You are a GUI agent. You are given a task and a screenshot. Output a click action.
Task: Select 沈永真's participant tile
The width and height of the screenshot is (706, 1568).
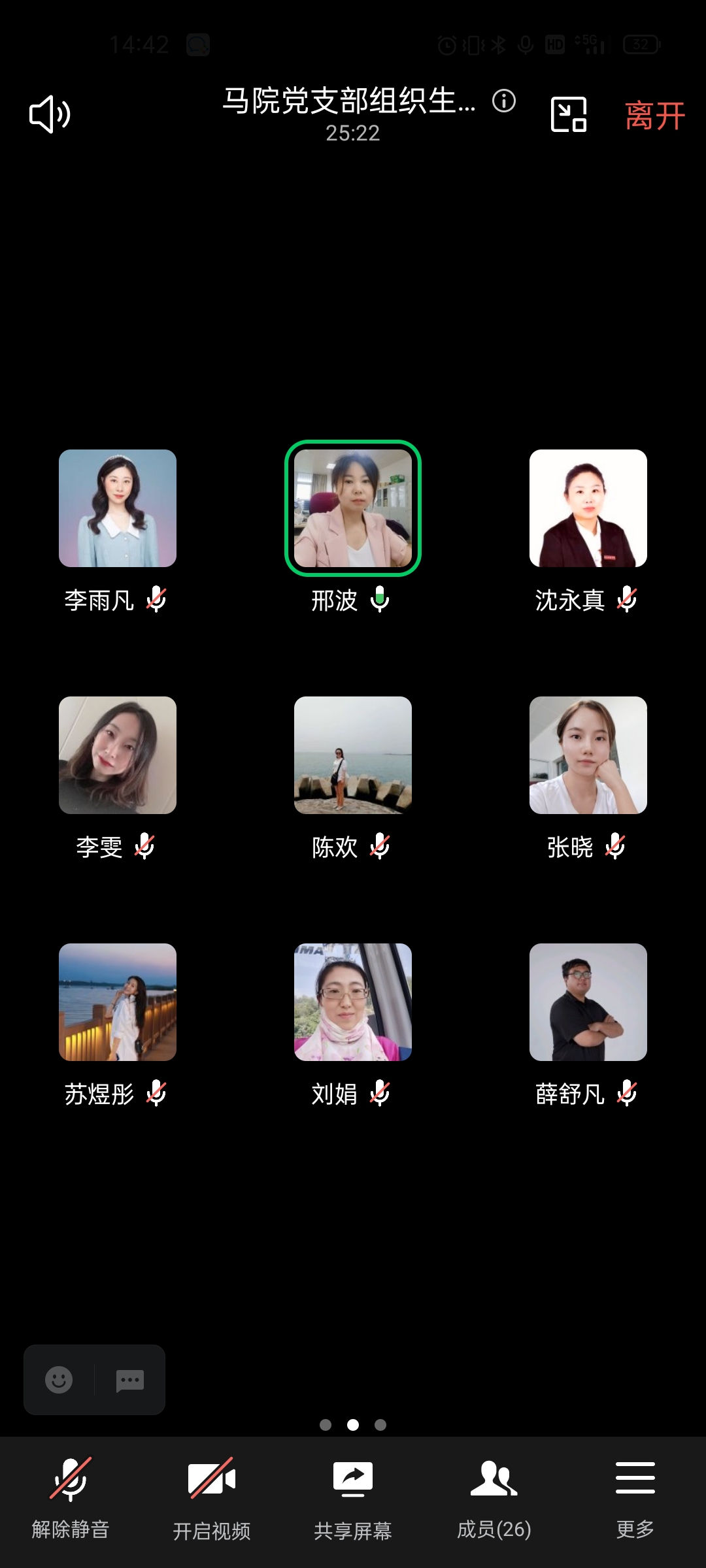588,508
